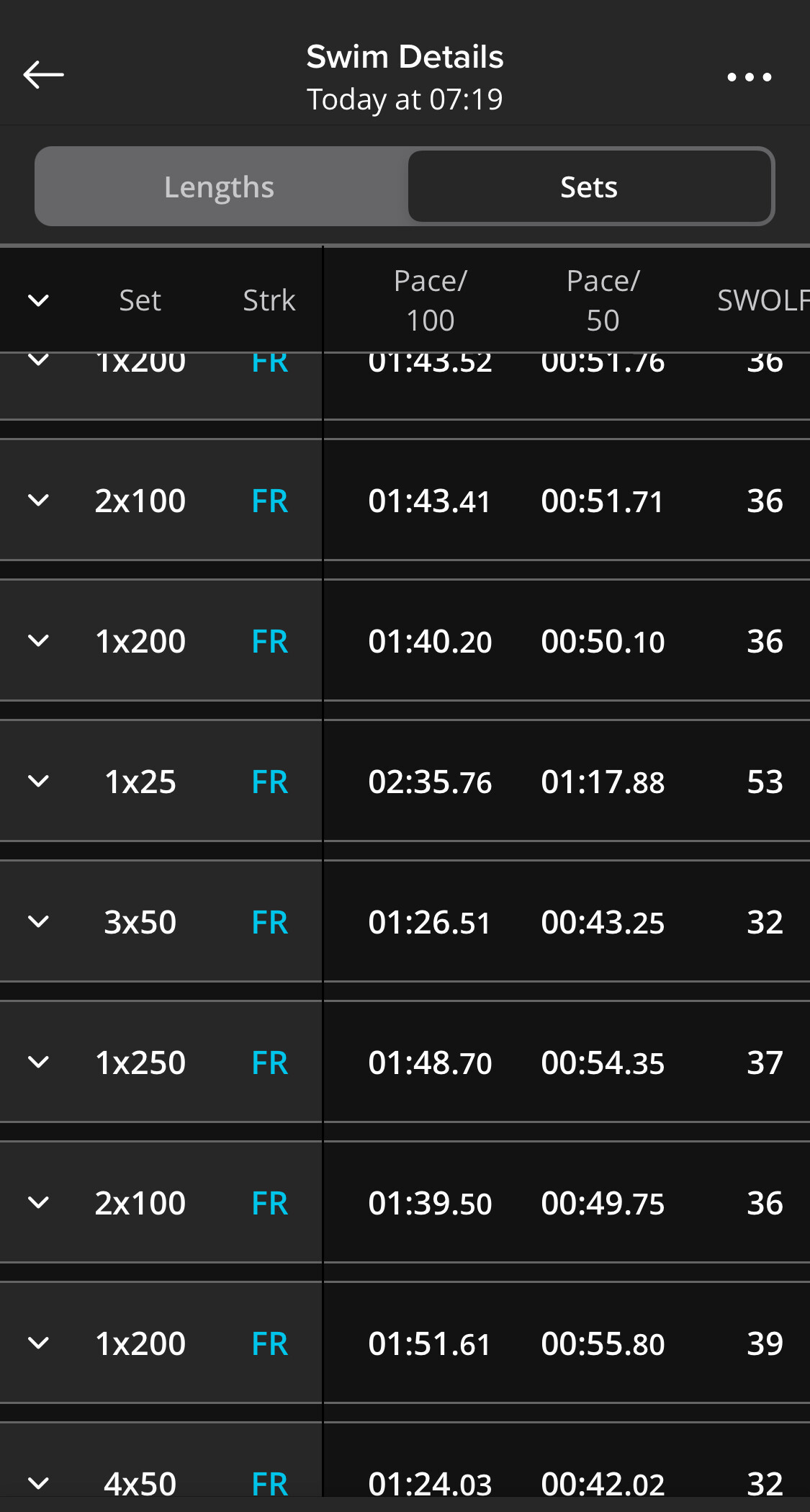The width and height of the screenshot is (810, 1512).
Task: Expand the 3x50 set row
Action: [38, 921]
